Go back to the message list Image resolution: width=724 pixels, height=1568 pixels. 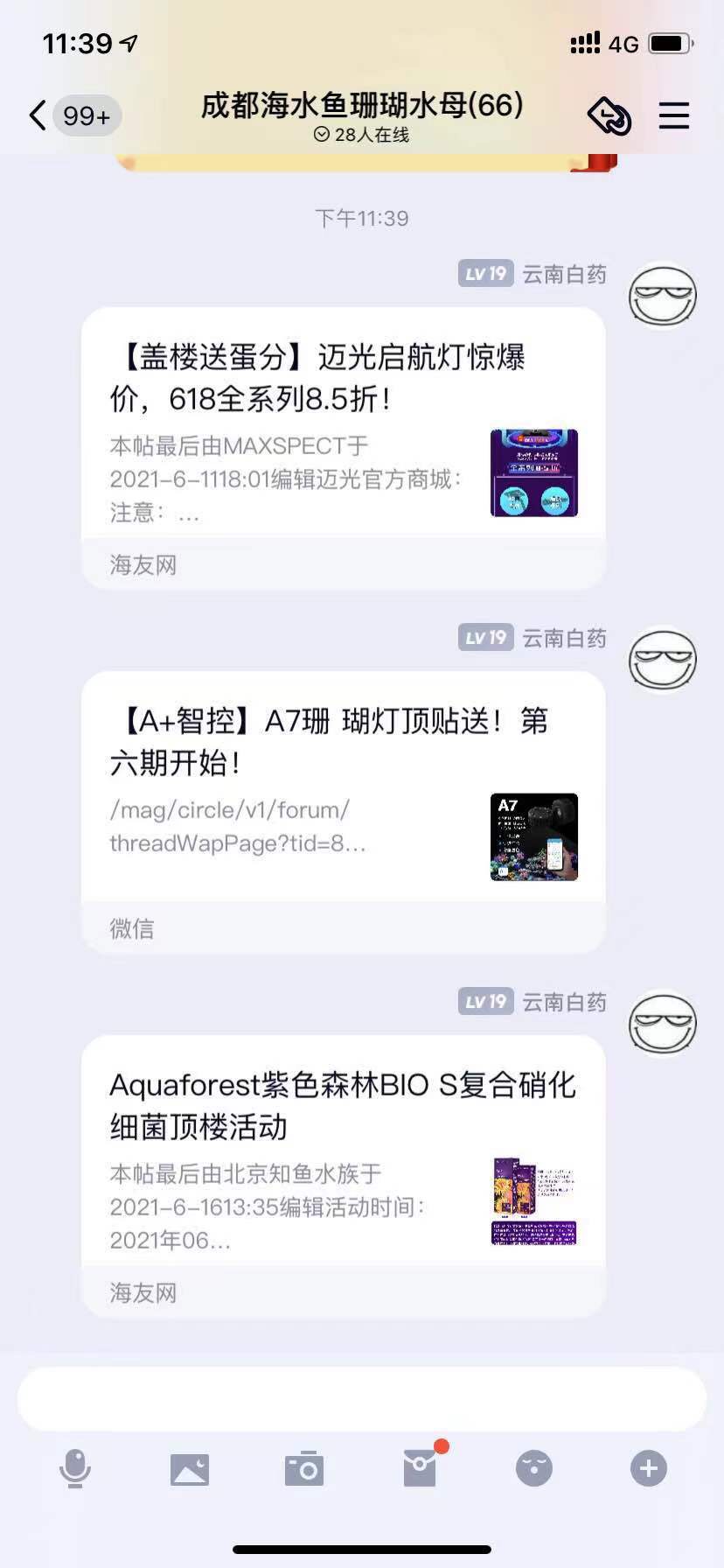coord(38,115)
